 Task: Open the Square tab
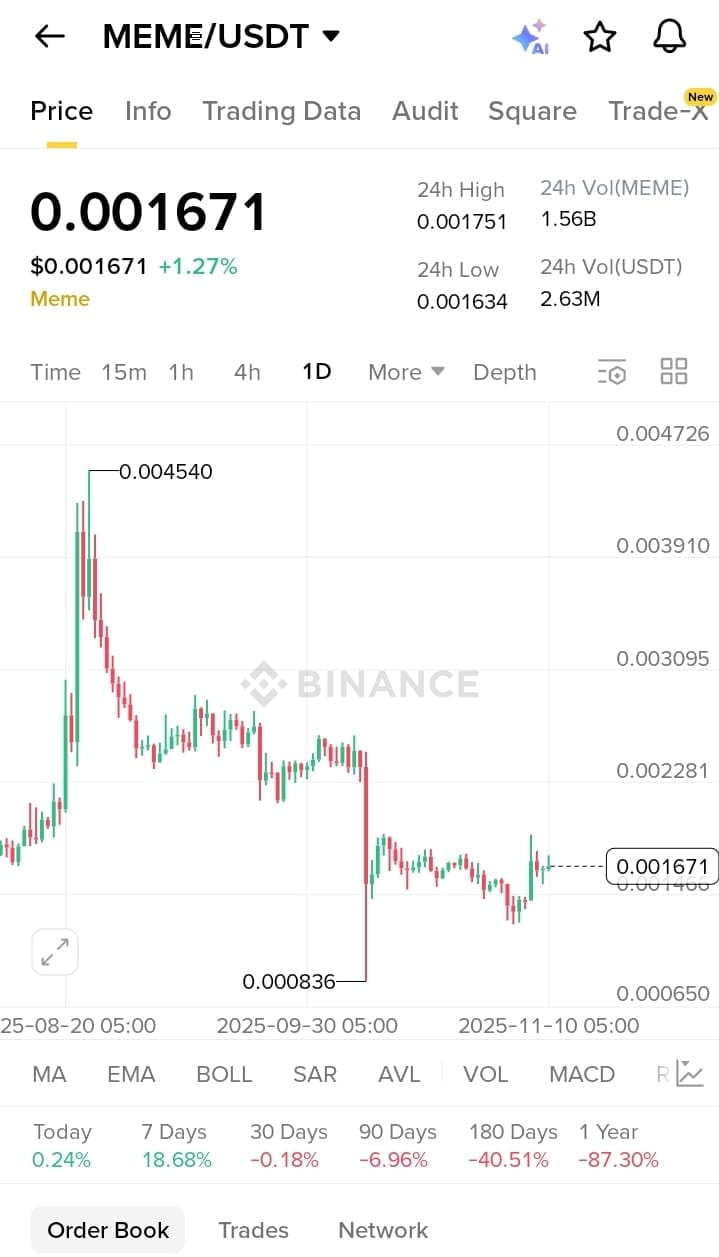[532, 111]
